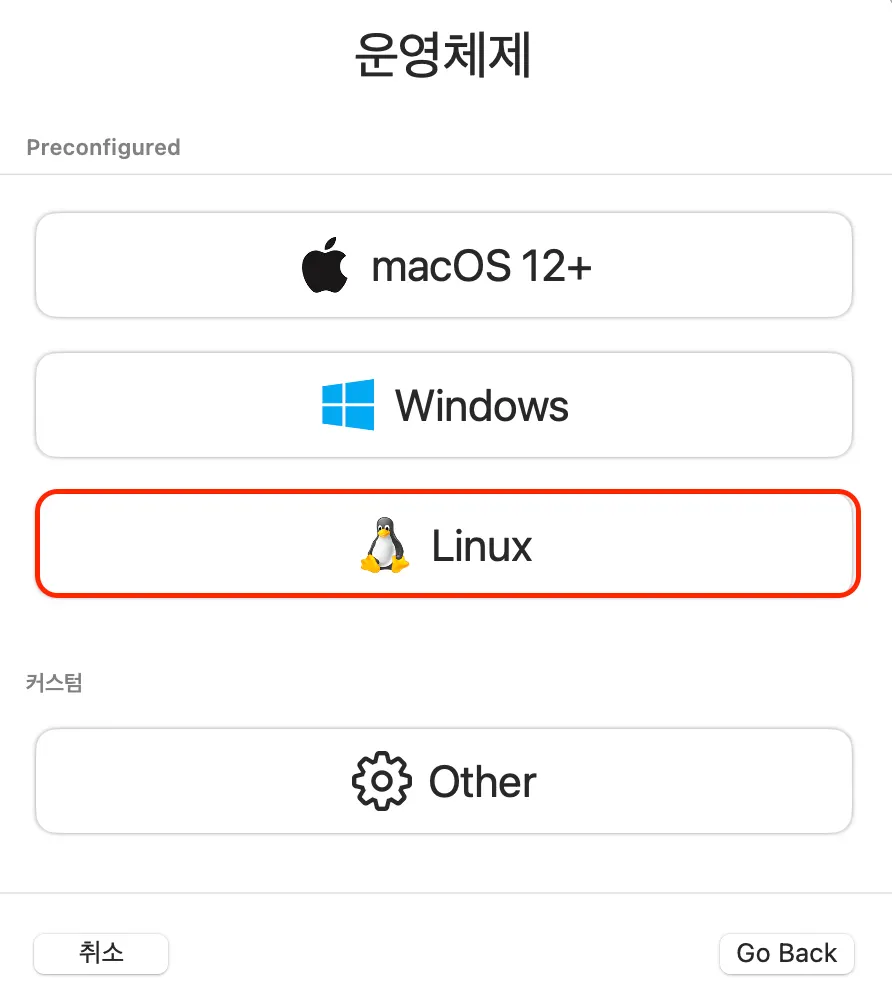Choose Windows as the operating system

pos(444,405)
